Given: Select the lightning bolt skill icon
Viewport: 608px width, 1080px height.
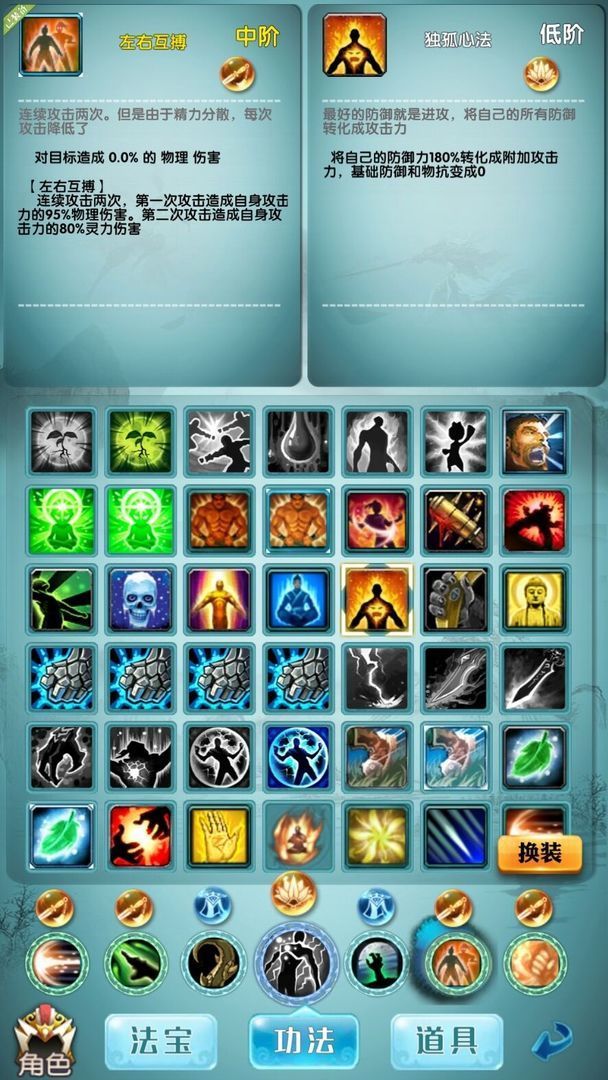Looking at the screenshot, I should (x=377, y=678).
